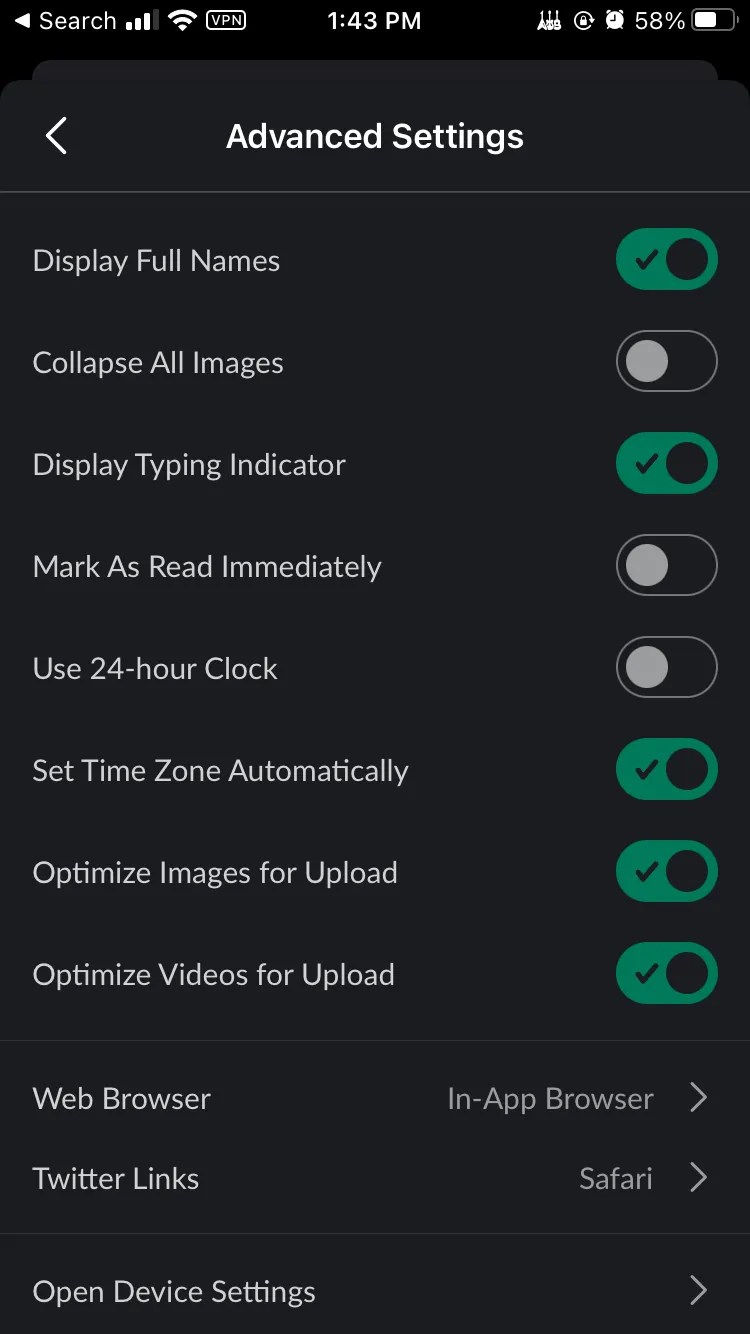
Task: Open Device Settings
Action: 173,1291
